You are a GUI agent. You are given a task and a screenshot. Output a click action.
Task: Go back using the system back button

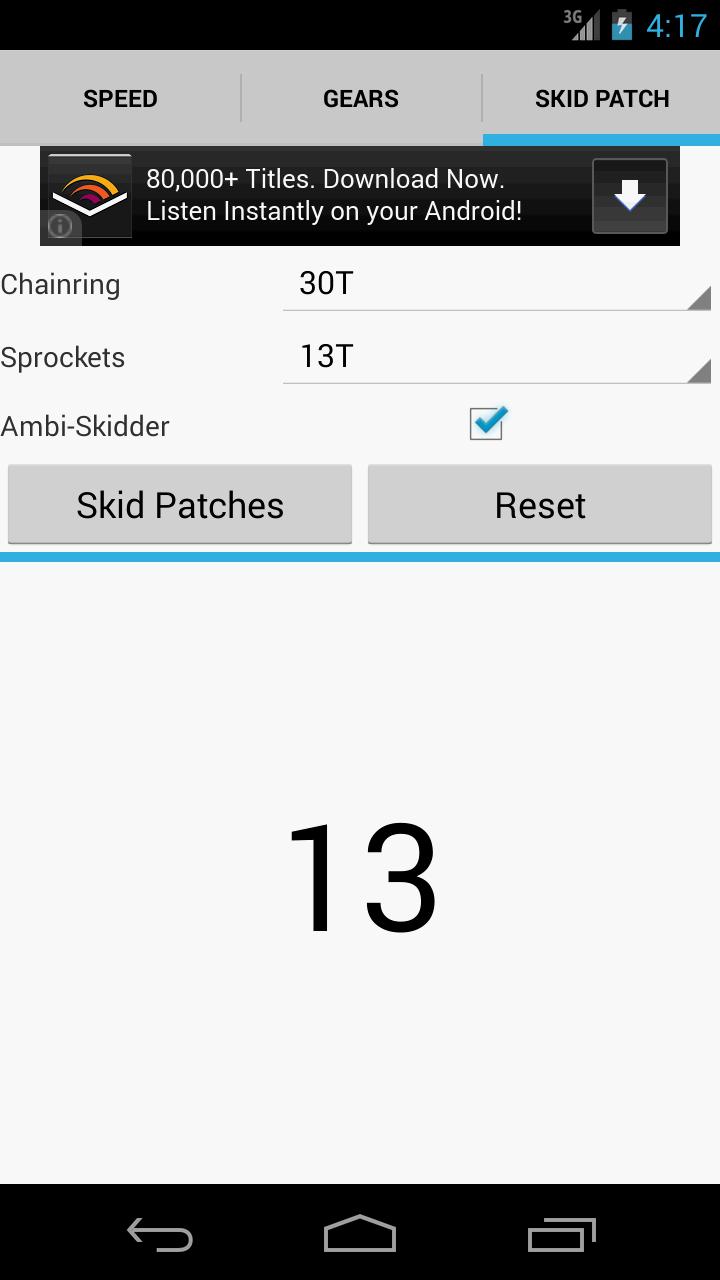click(x=160, y=1235)
